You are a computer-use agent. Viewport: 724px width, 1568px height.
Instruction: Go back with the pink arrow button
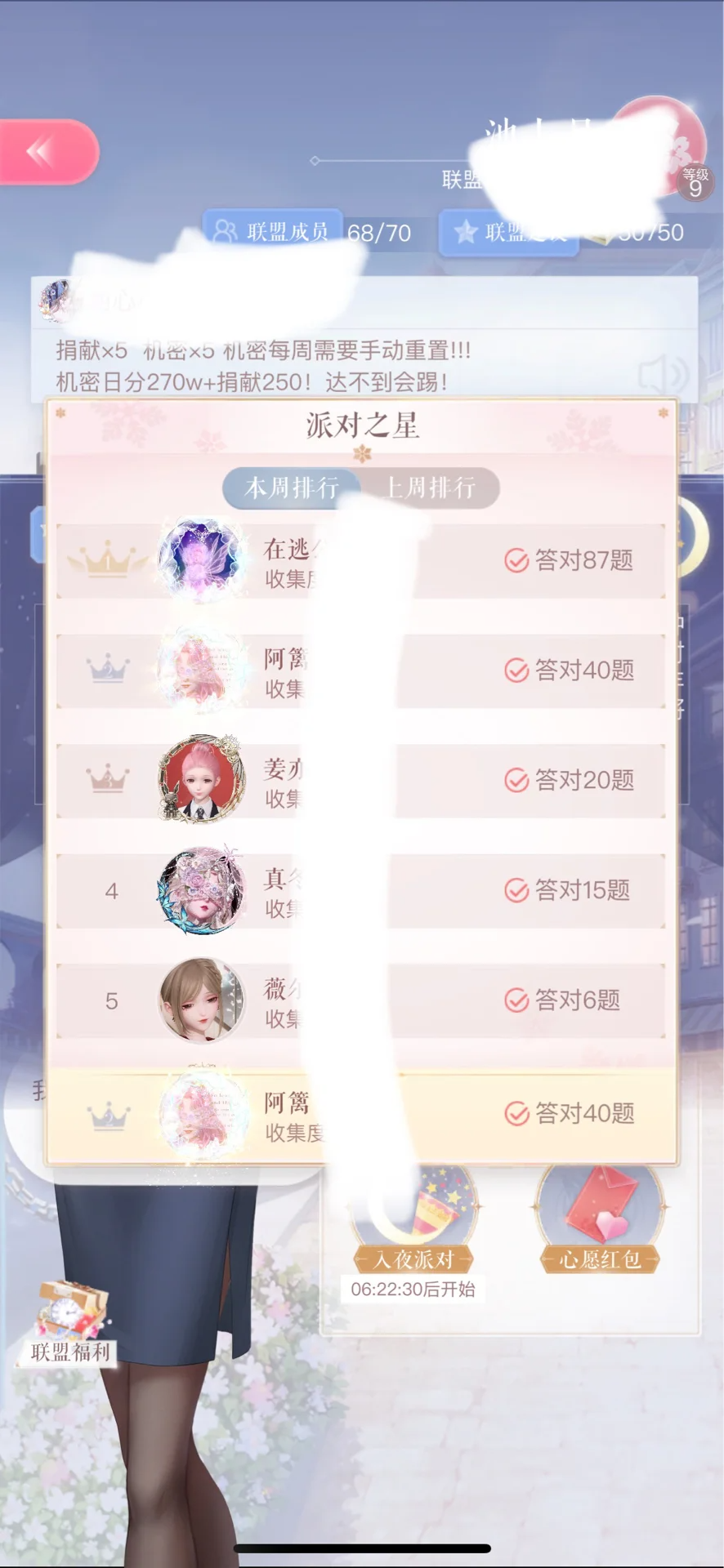[49, 152]
